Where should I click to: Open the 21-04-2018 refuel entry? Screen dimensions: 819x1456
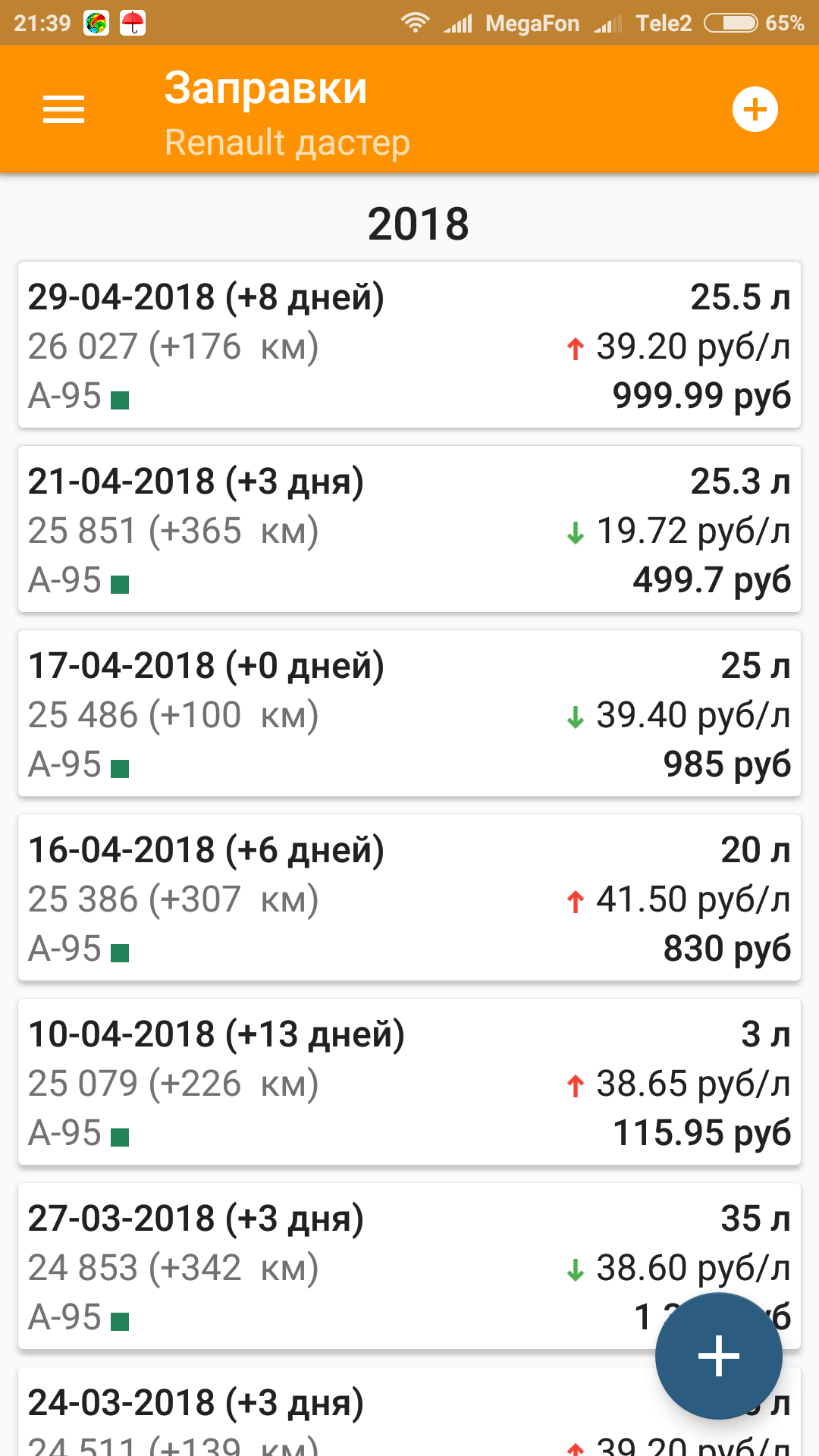pyautogui.click(x=409, y=529)
